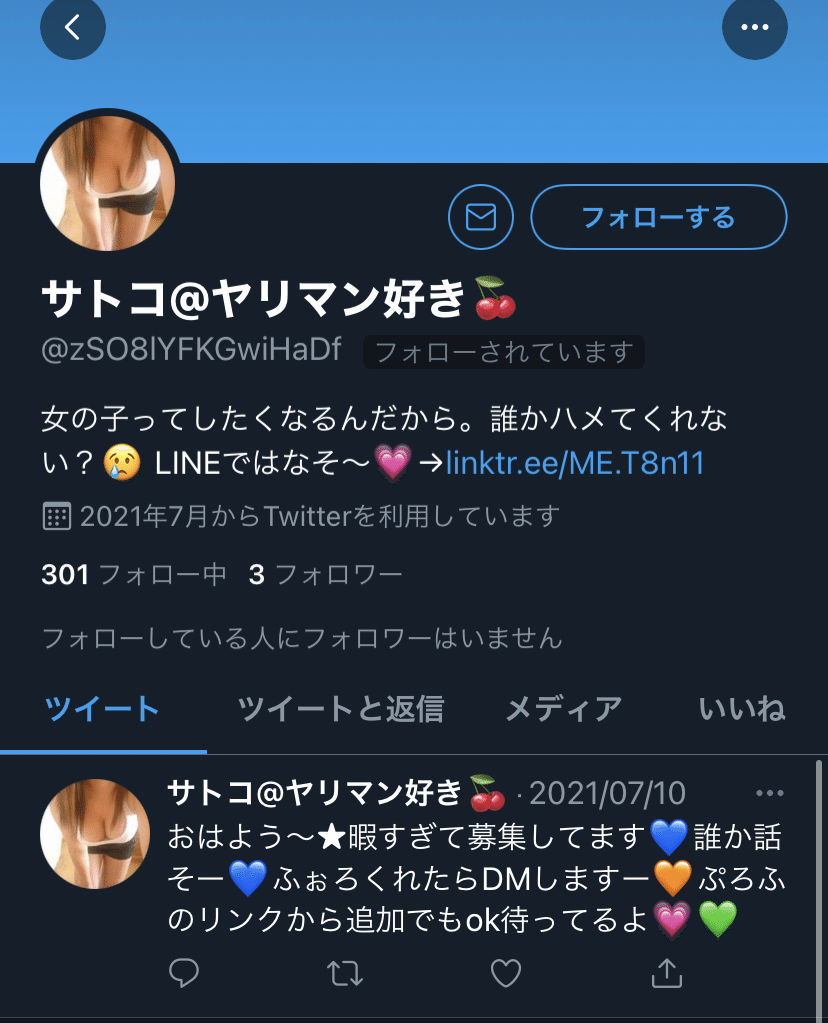
Task: Open the 2021/07/10 tweet's more options
Action: tap(770, 794)
